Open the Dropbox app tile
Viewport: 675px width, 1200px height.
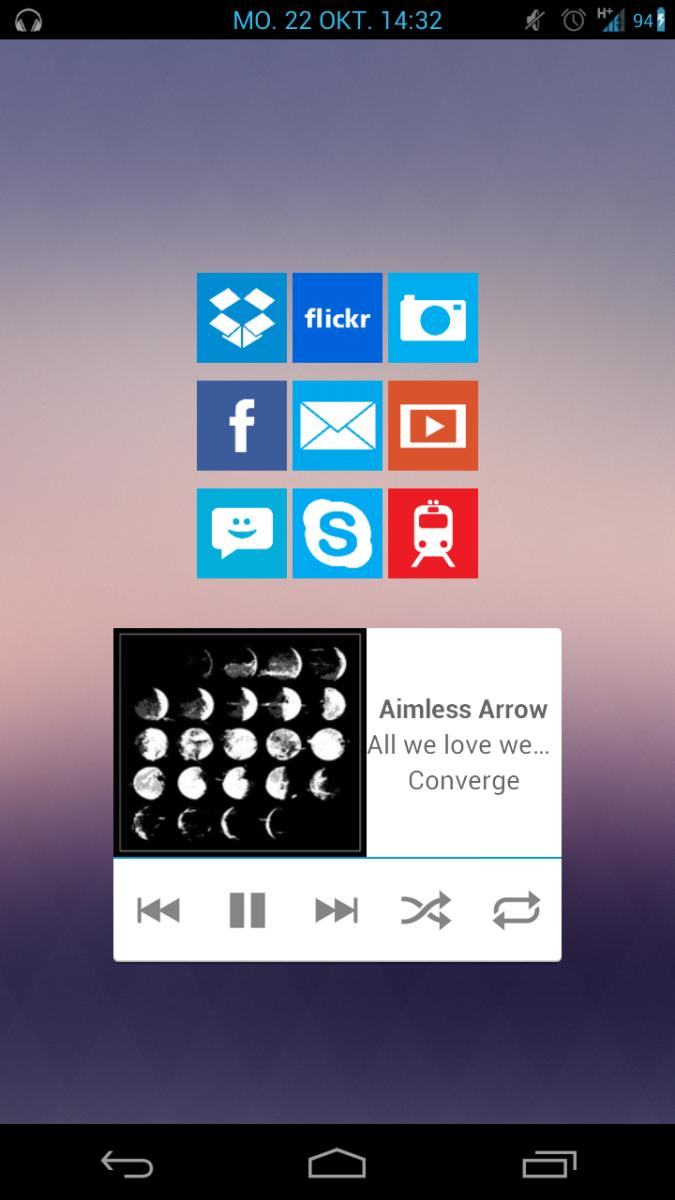coord(241,317)
